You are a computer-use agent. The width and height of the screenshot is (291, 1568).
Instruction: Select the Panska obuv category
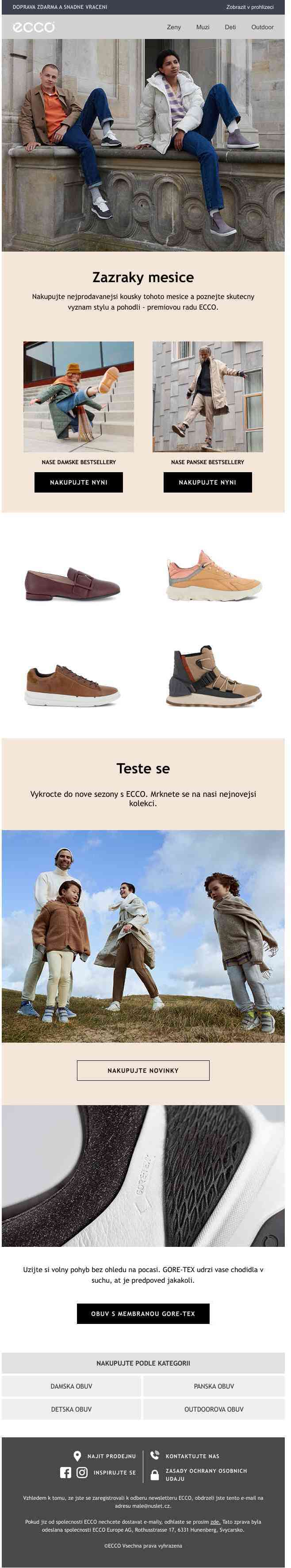(x=213, y=1386)
